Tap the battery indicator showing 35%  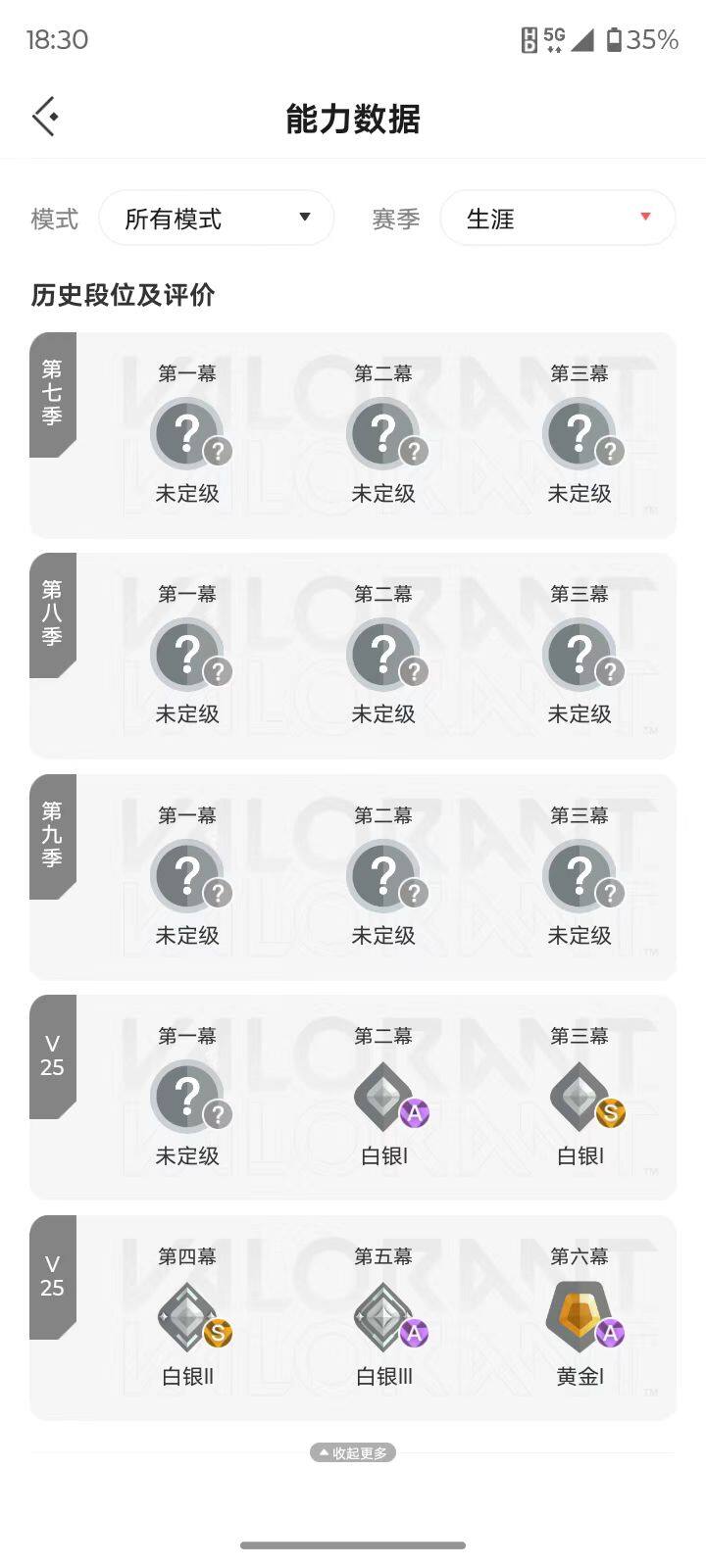tap(626, 39)
